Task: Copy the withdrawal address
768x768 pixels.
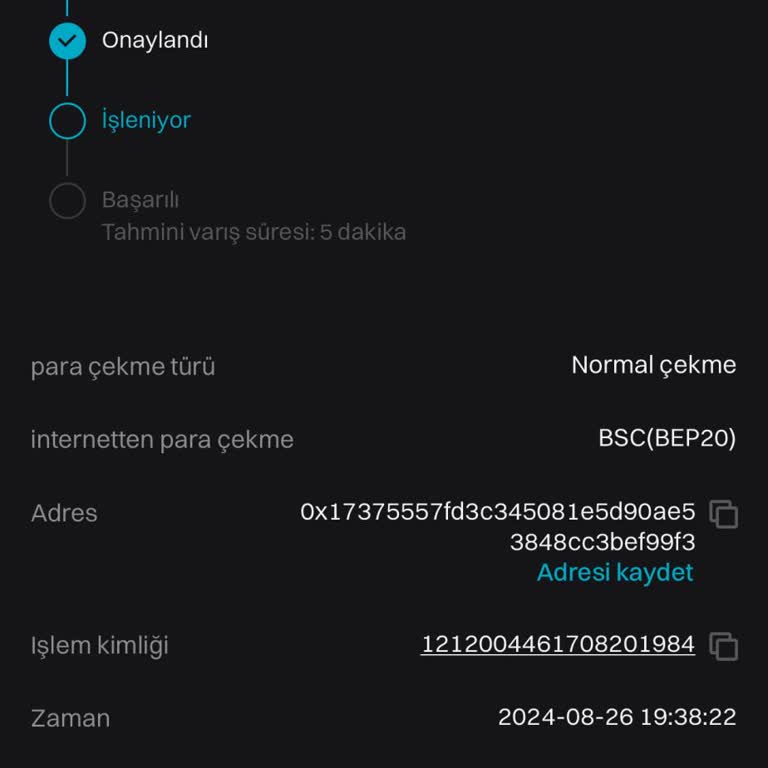Action: pos(723,514)
